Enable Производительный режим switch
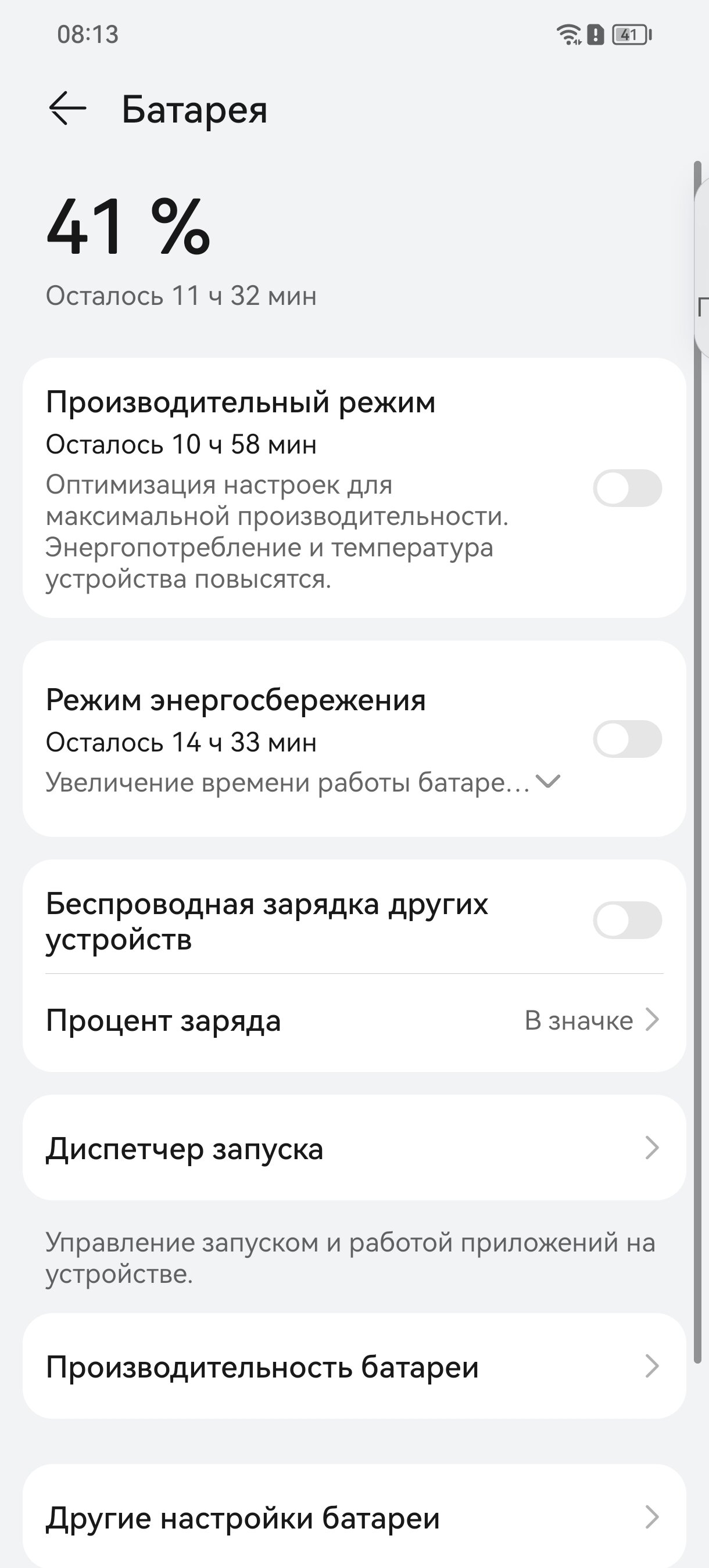 click(x=627, y=488)
